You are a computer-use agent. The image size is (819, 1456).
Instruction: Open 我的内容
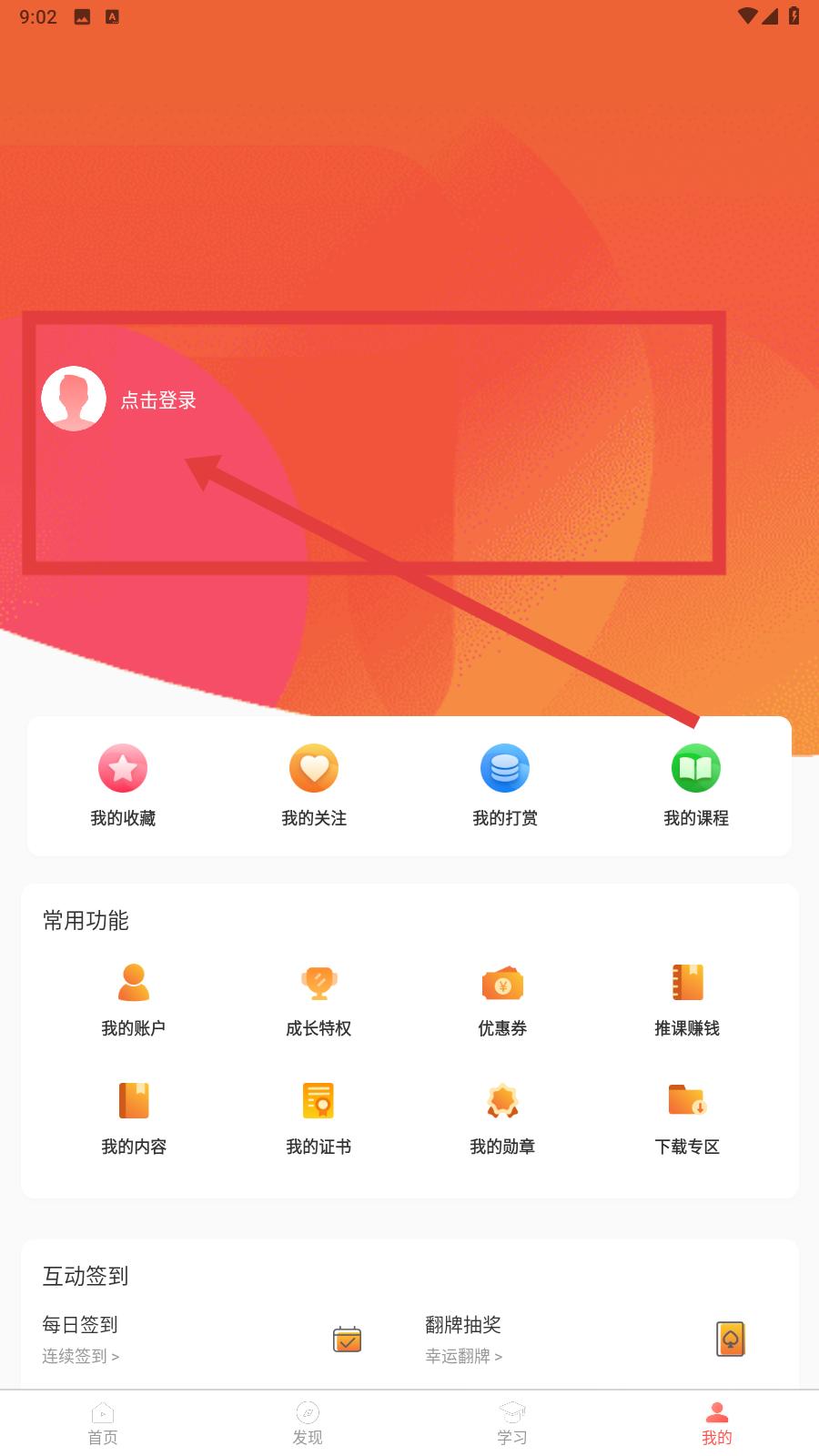pyautogui.click(x=134, y=1118)
